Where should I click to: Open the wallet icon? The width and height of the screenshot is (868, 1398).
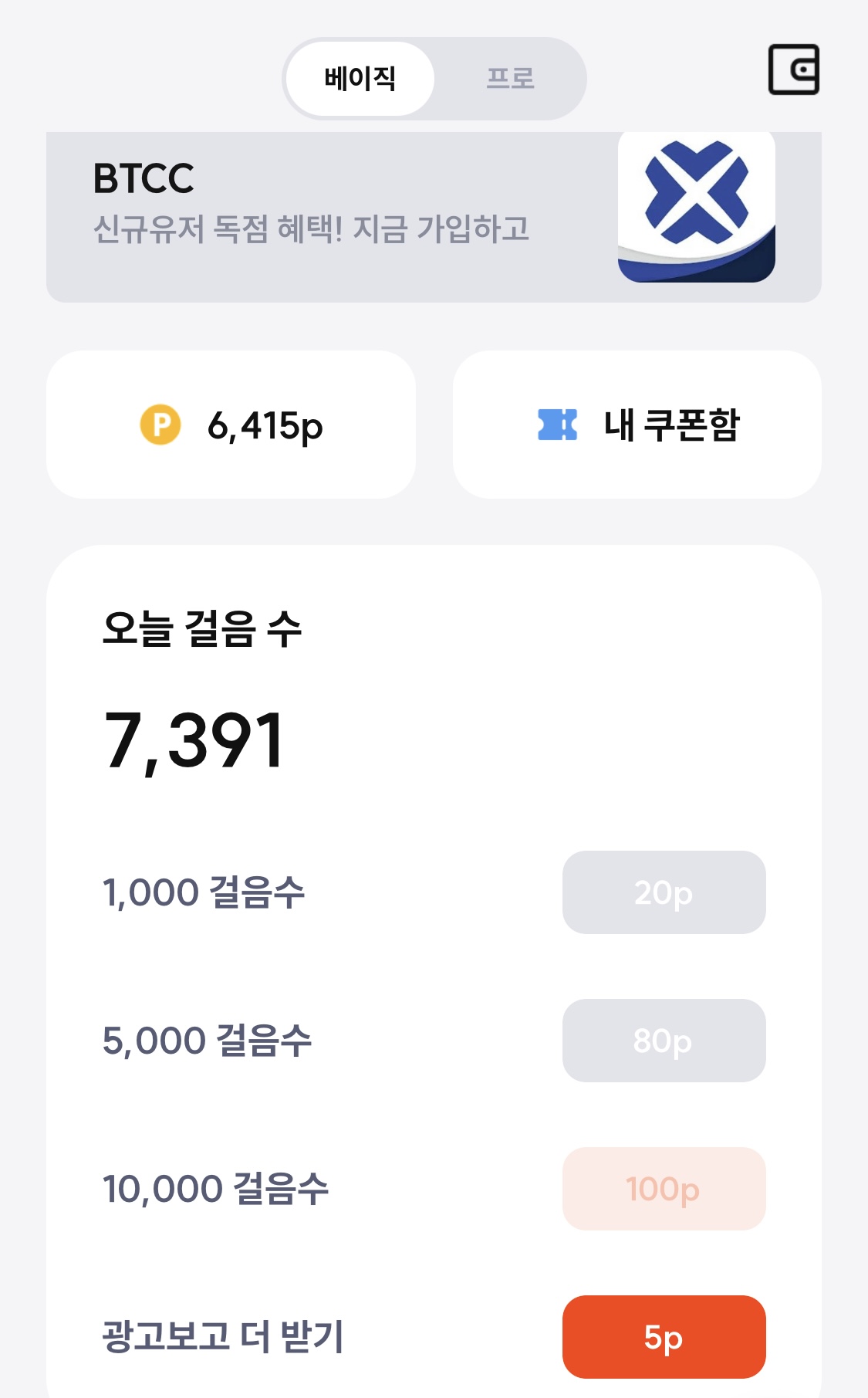[x=793, y=69]
